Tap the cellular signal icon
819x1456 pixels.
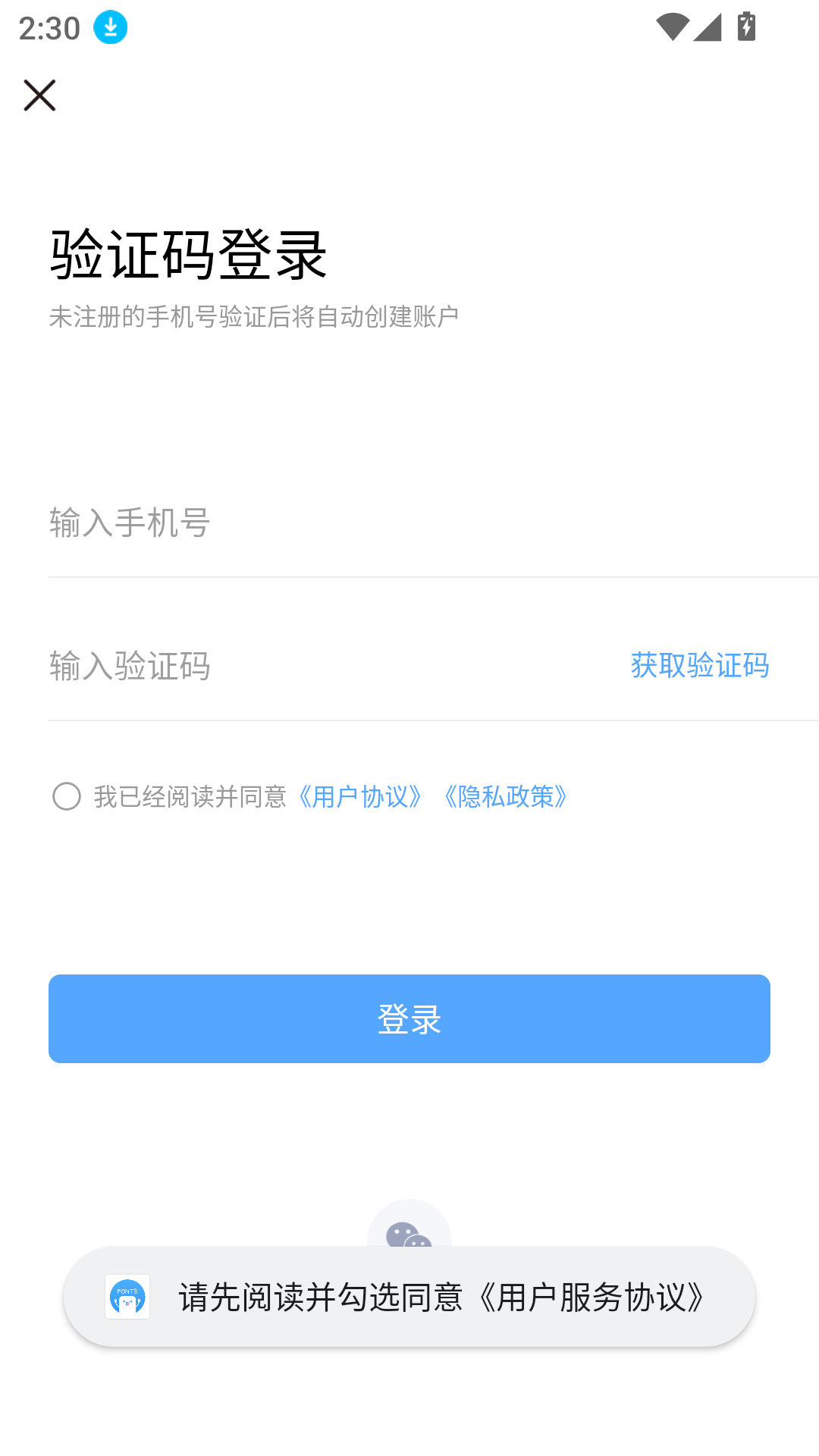click(706, 27)
